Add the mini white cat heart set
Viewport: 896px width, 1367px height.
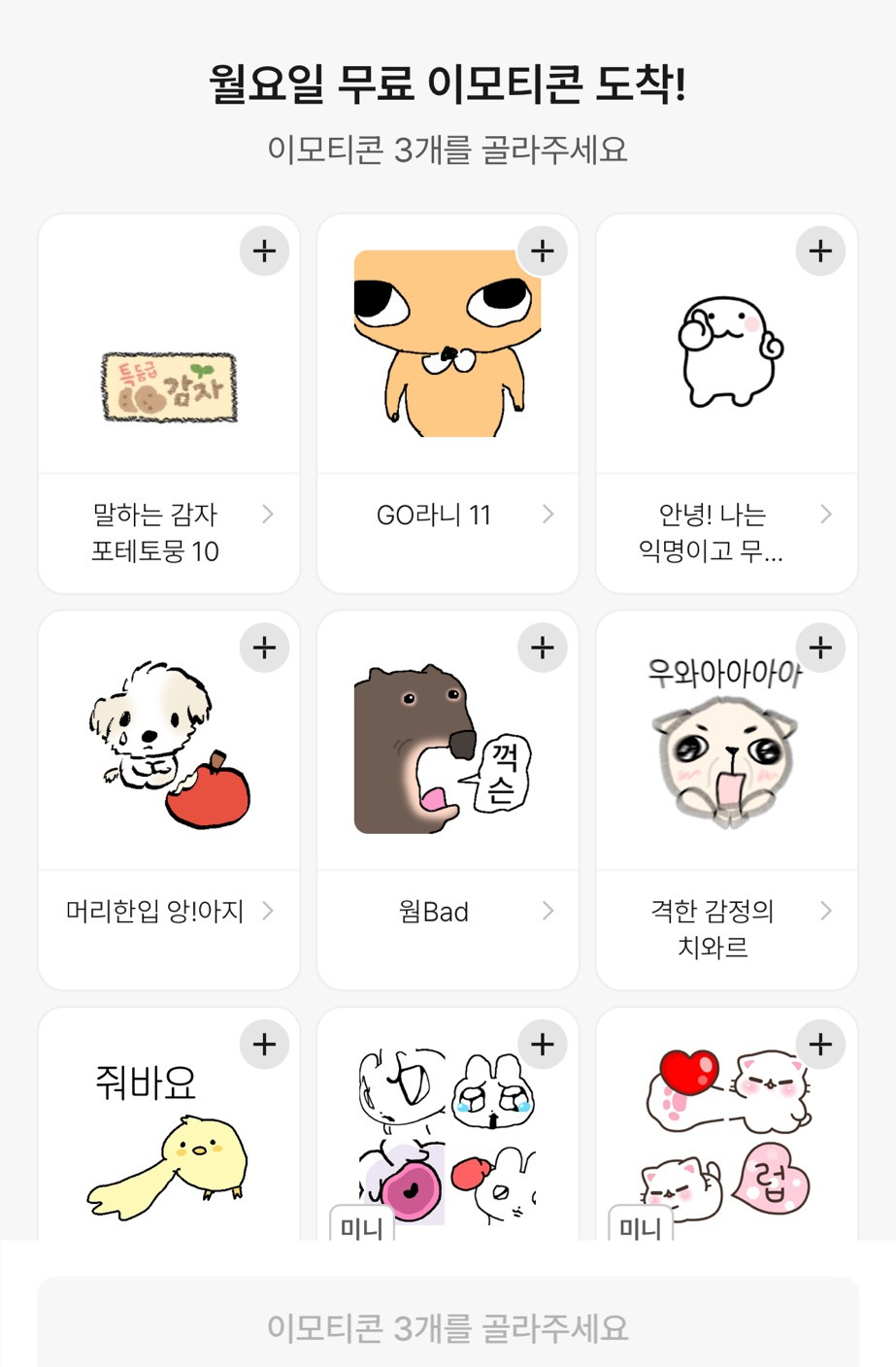[x=821, y=1045]
